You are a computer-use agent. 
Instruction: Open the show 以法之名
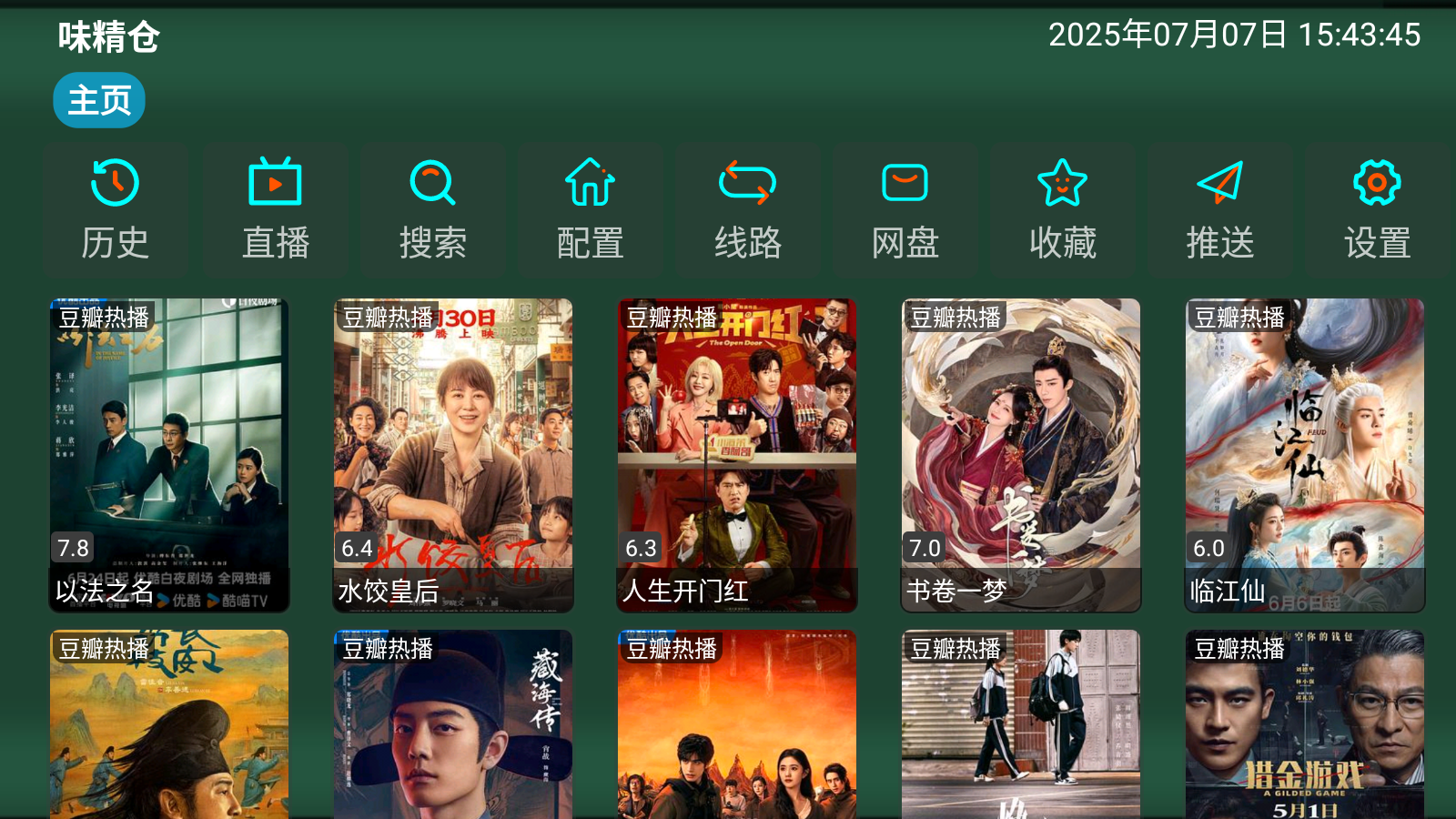coord(169,455)
